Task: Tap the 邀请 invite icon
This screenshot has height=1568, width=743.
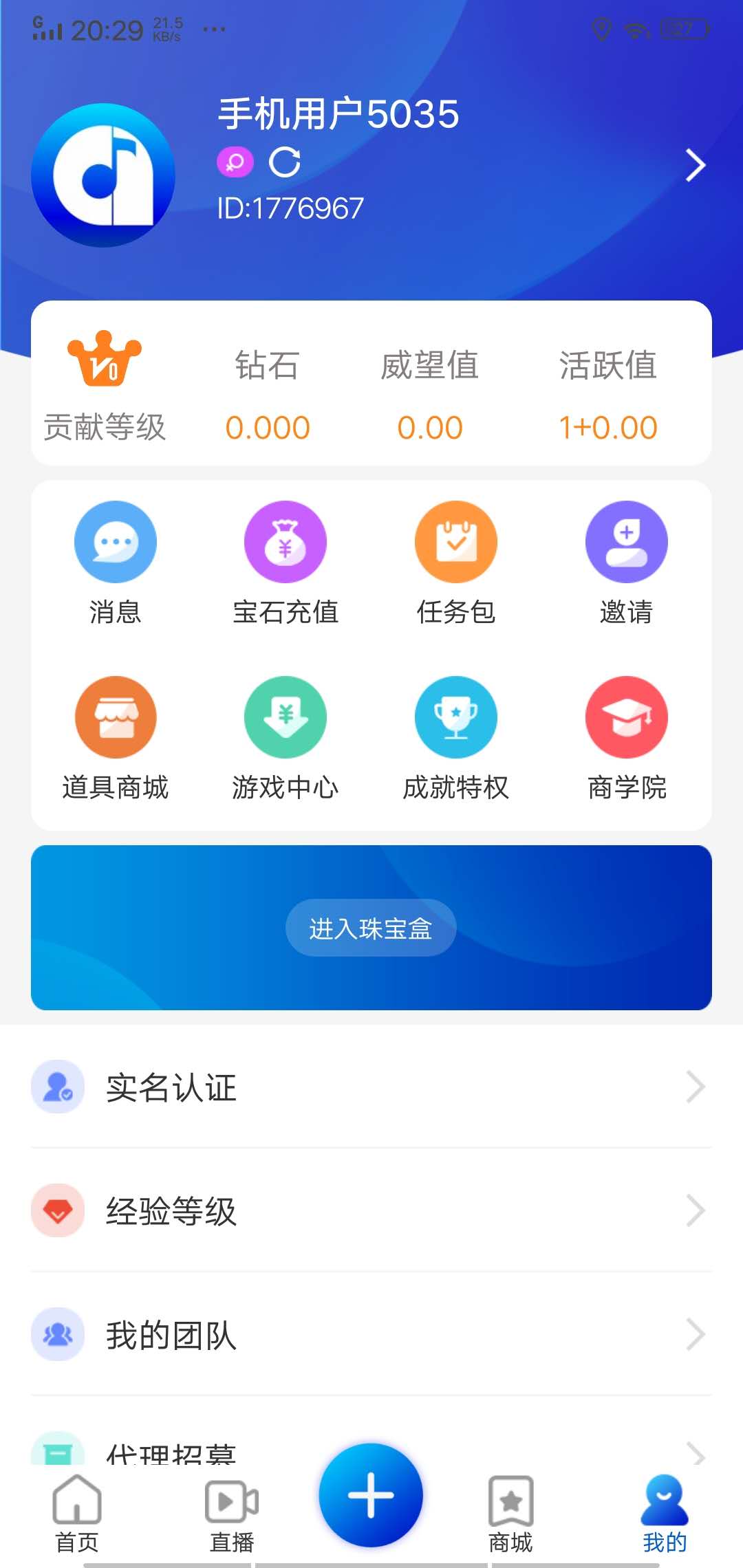Action: tap(626, 542)
